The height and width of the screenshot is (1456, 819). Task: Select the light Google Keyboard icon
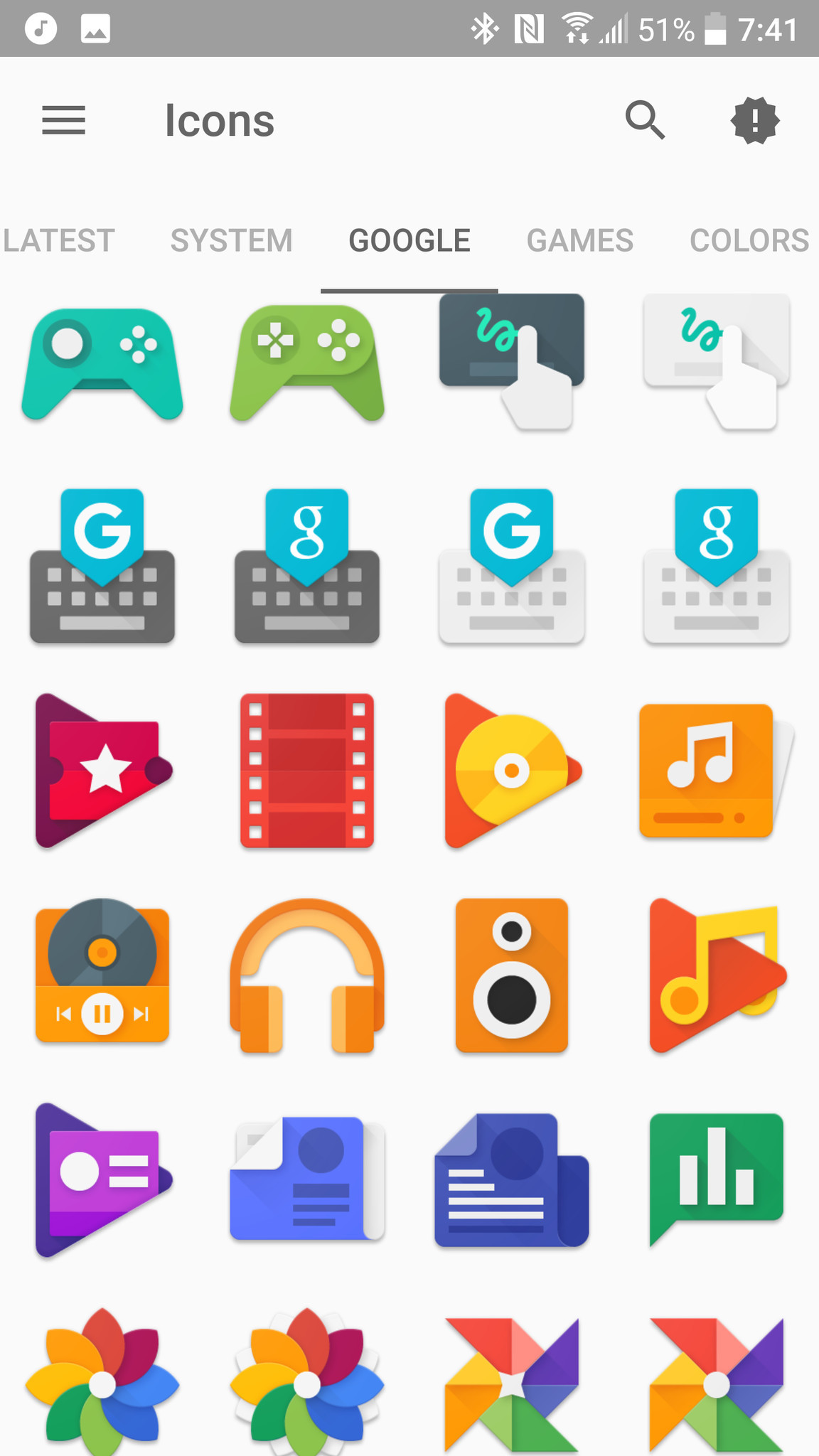(x=511, y=569)
